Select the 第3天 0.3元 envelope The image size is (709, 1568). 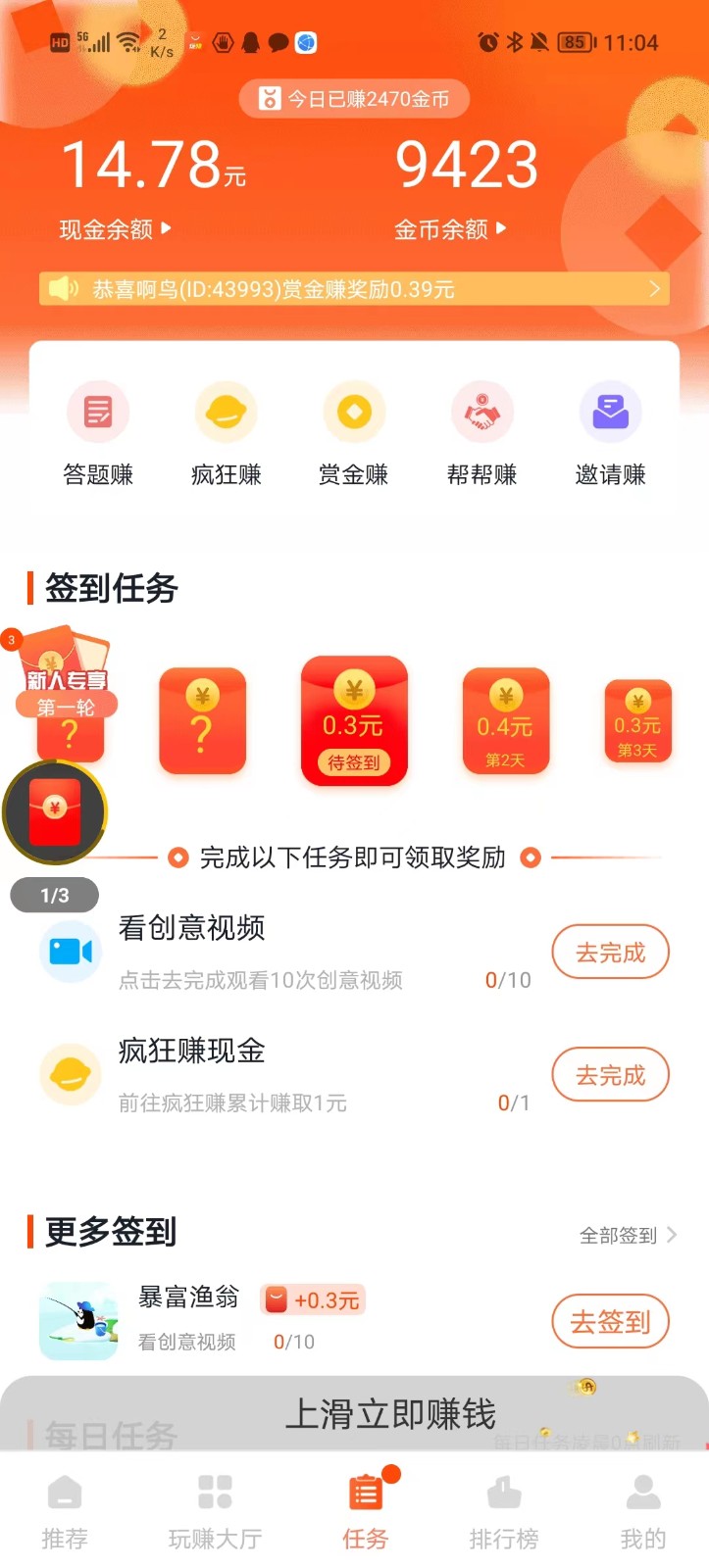(638, 720)
